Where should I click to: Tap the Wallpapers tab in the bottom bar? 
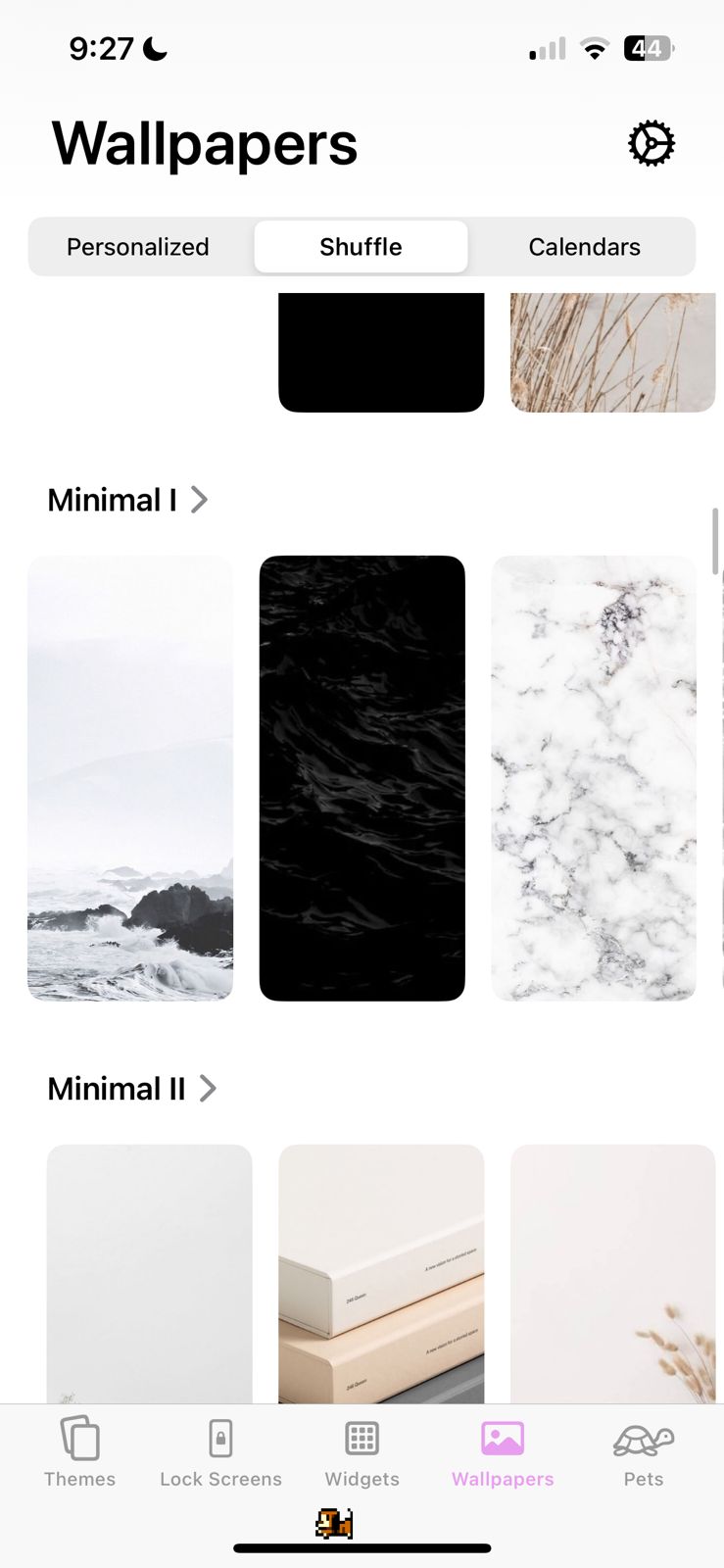pos(503,1453)
